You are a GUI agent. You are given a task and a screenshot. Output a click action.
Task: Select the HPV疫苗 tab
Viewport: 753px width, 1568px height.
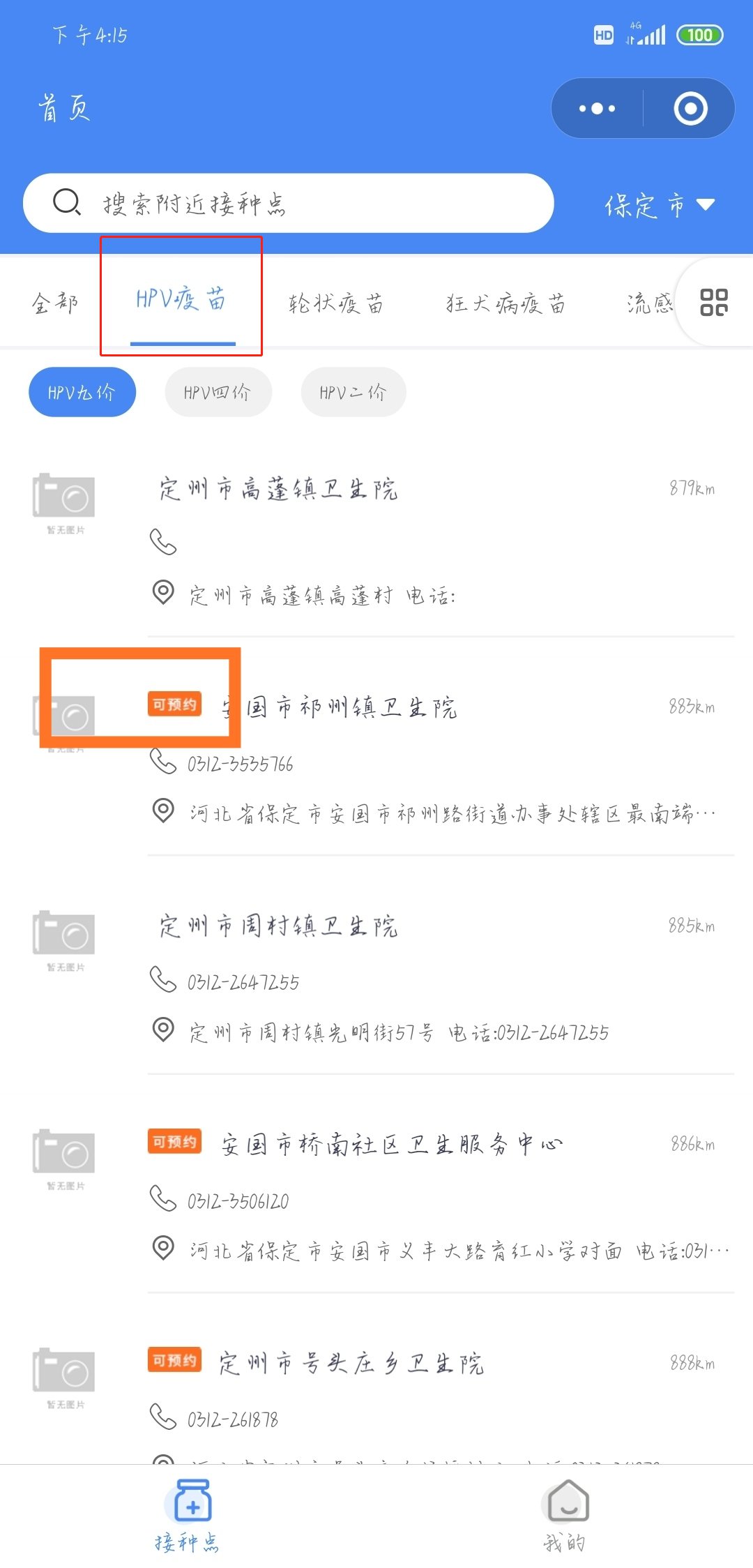[181, 300]
